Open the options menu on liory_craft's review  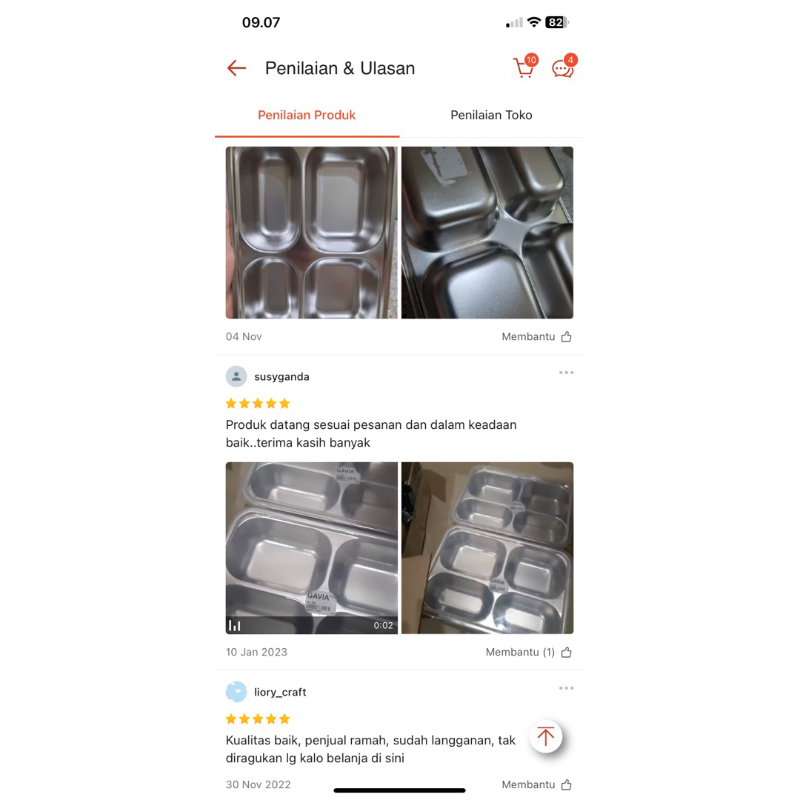[566, 688]
